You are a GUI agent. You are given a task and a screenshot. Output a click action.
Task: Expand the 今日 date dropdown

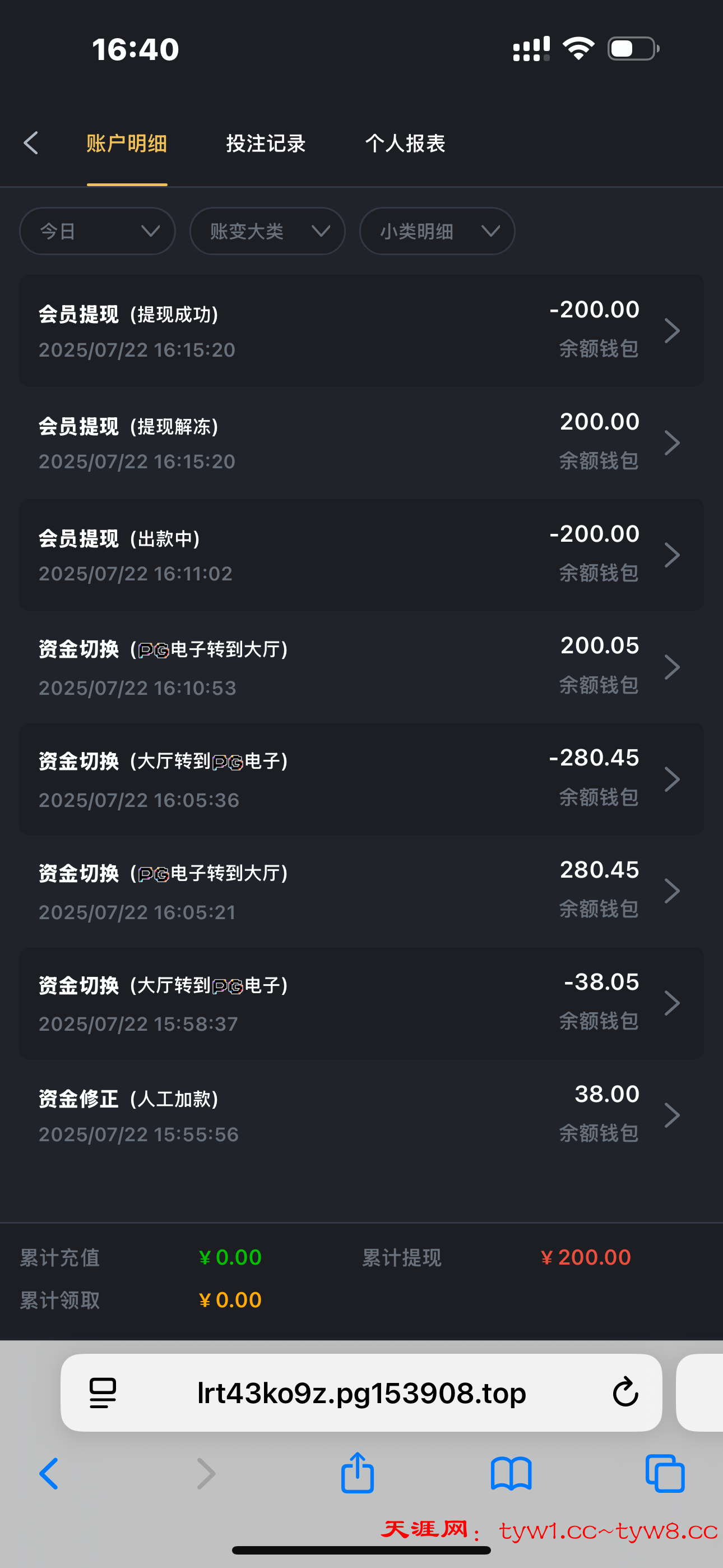coord(98,231)
